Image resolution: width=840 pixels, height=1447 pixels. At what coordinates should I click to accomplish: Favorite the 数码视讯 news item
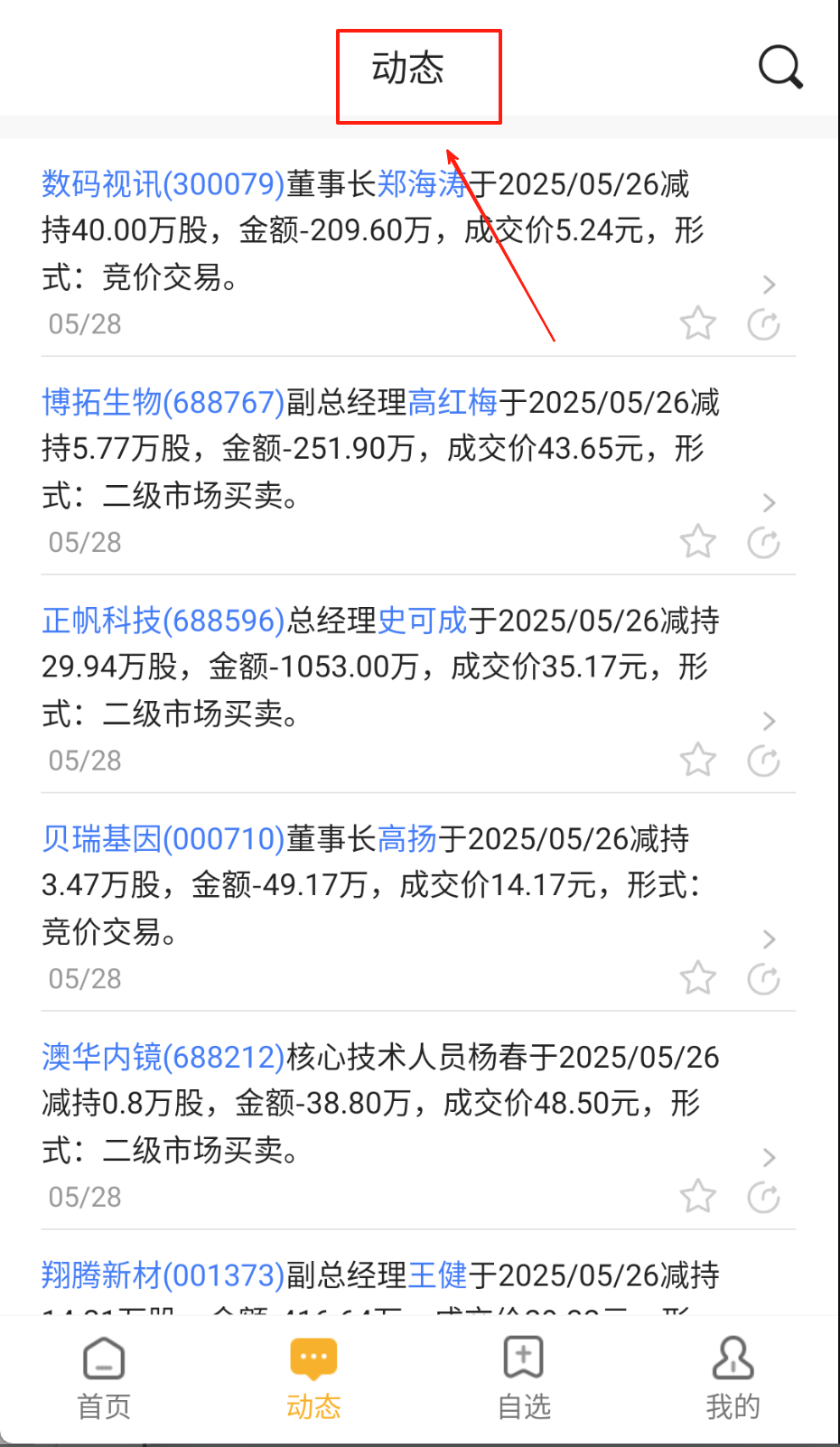point(698,323)
